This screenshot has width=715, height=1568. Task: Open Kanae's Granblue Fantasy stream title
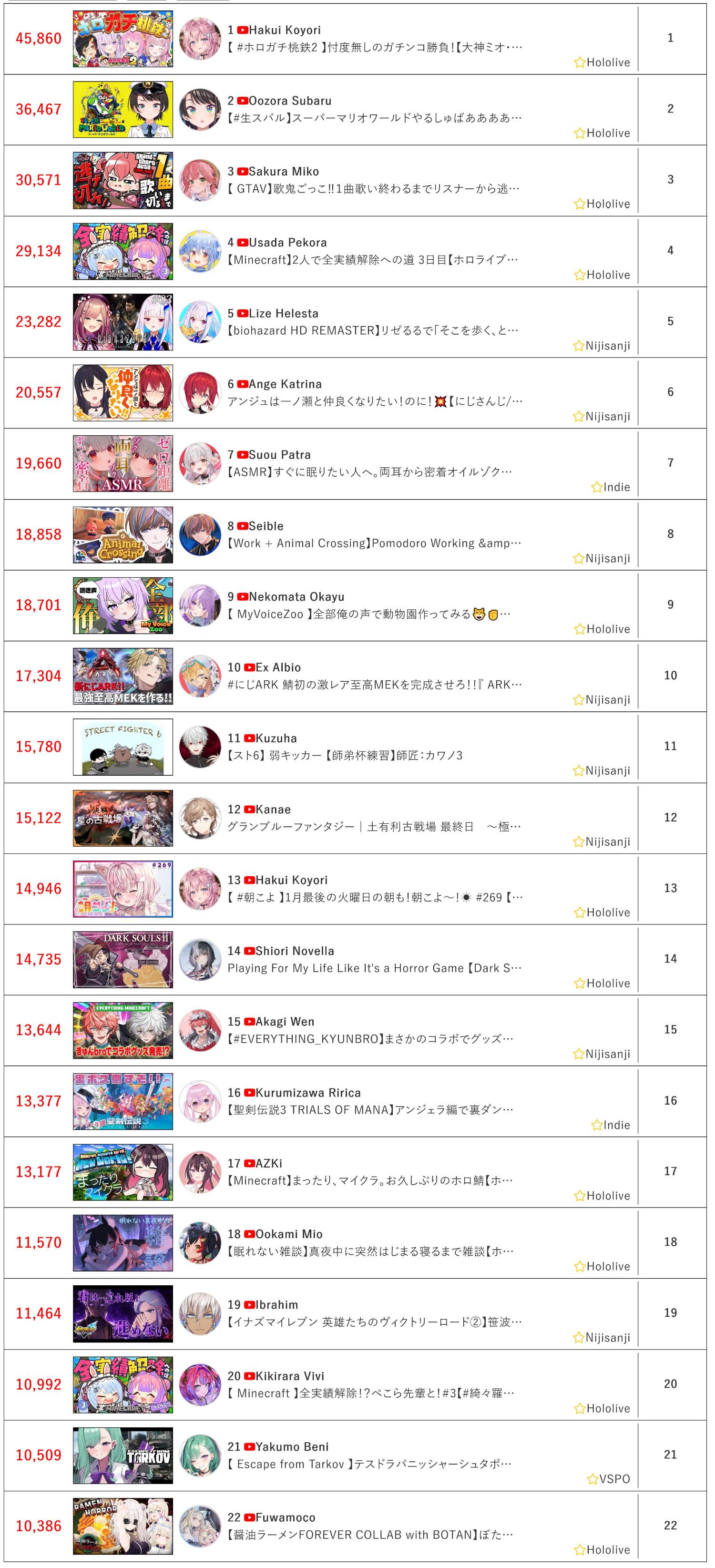tap(374, 827)
